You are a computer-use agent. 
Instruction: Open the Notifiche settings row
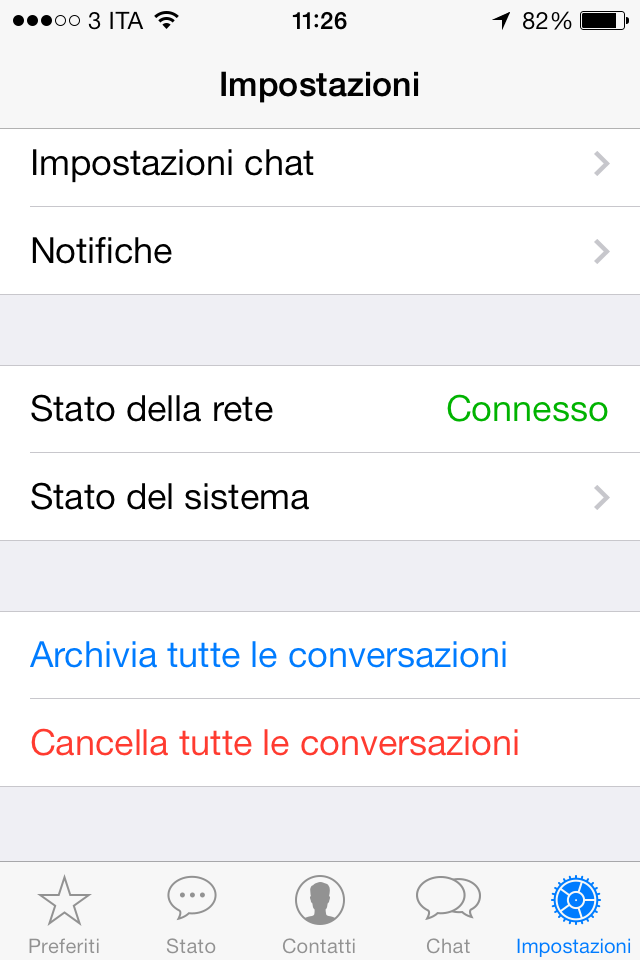point(320,251)
